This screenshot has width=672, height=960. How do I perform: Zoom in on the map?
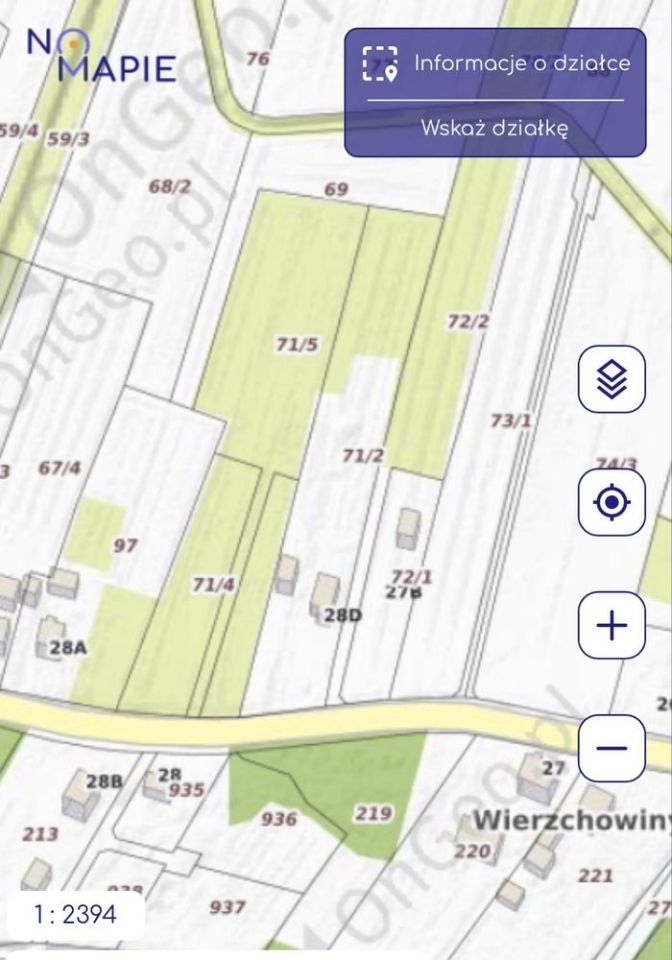[x=611, y=626]
